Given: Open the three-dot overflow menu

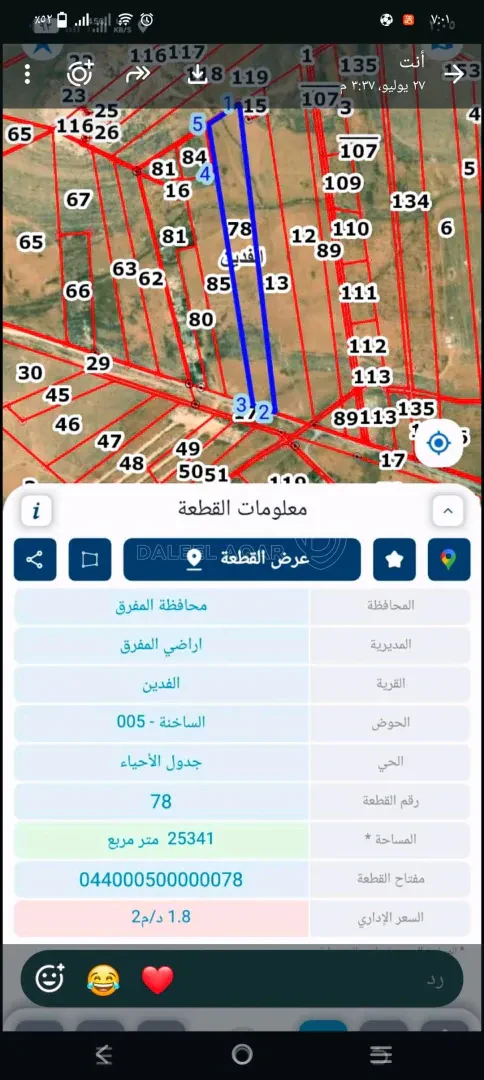Looking at the screenshot, I should [27, 74].
